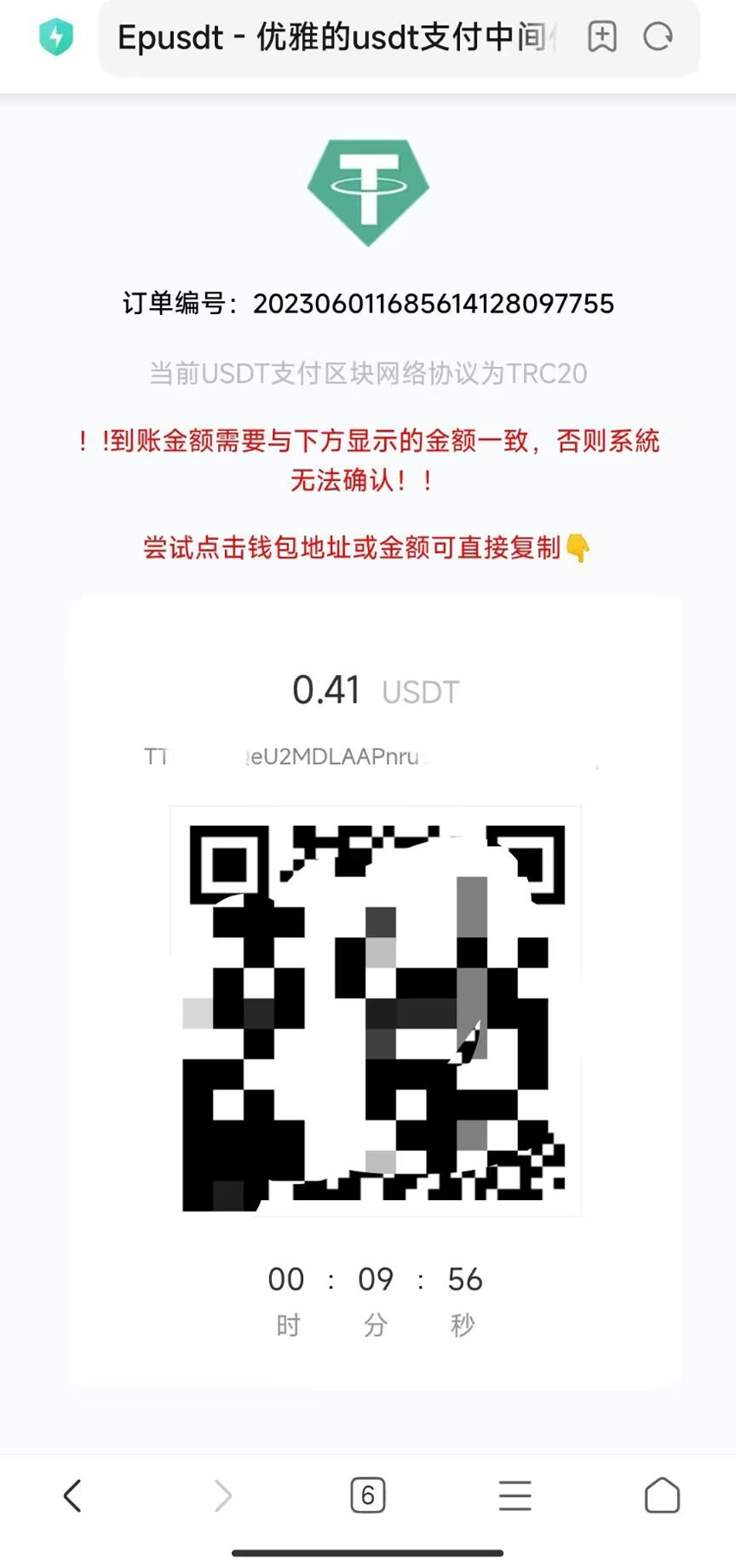
Task: Open the tab switcher showing 6 tabs
Action: click(x=368, y=1495)
